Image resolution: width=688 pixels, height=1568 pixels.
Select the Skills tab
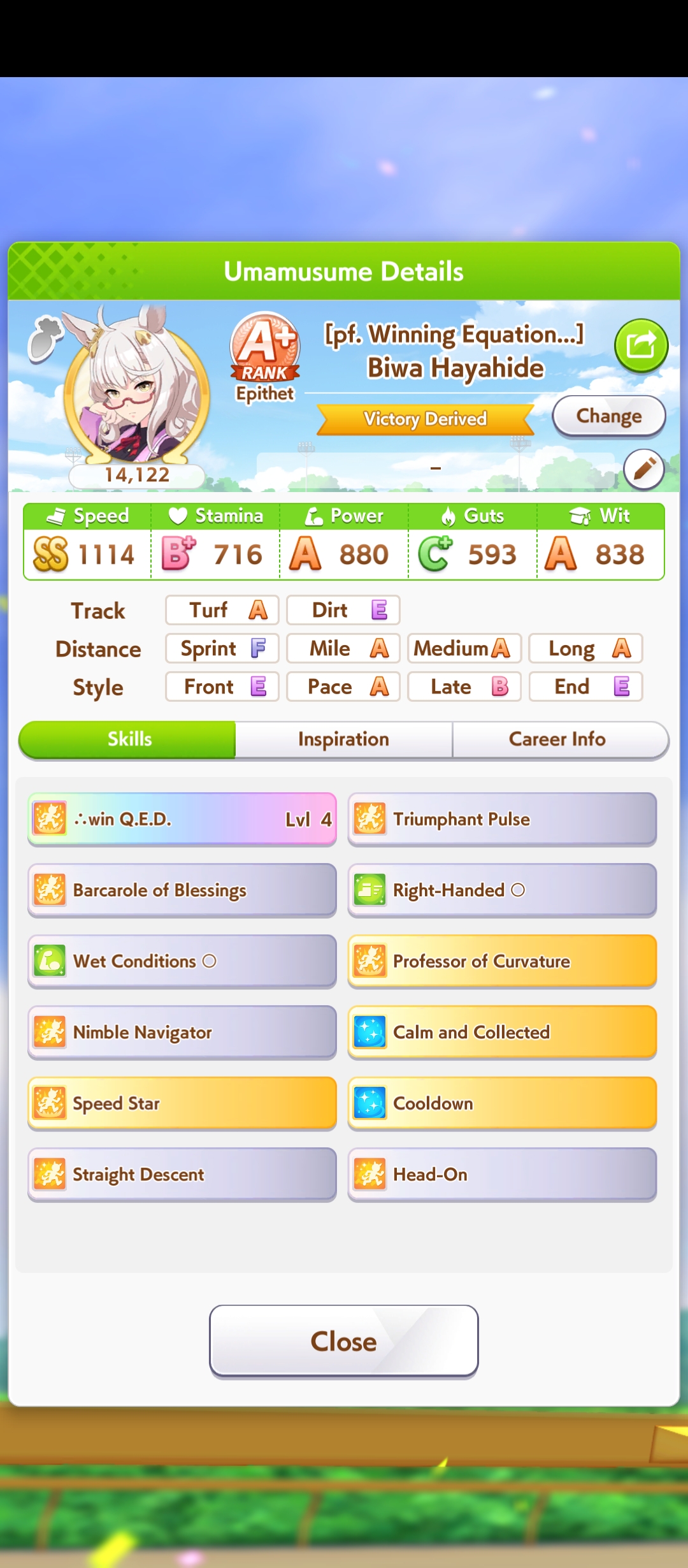pyautogui.click(x=129, y=739)
